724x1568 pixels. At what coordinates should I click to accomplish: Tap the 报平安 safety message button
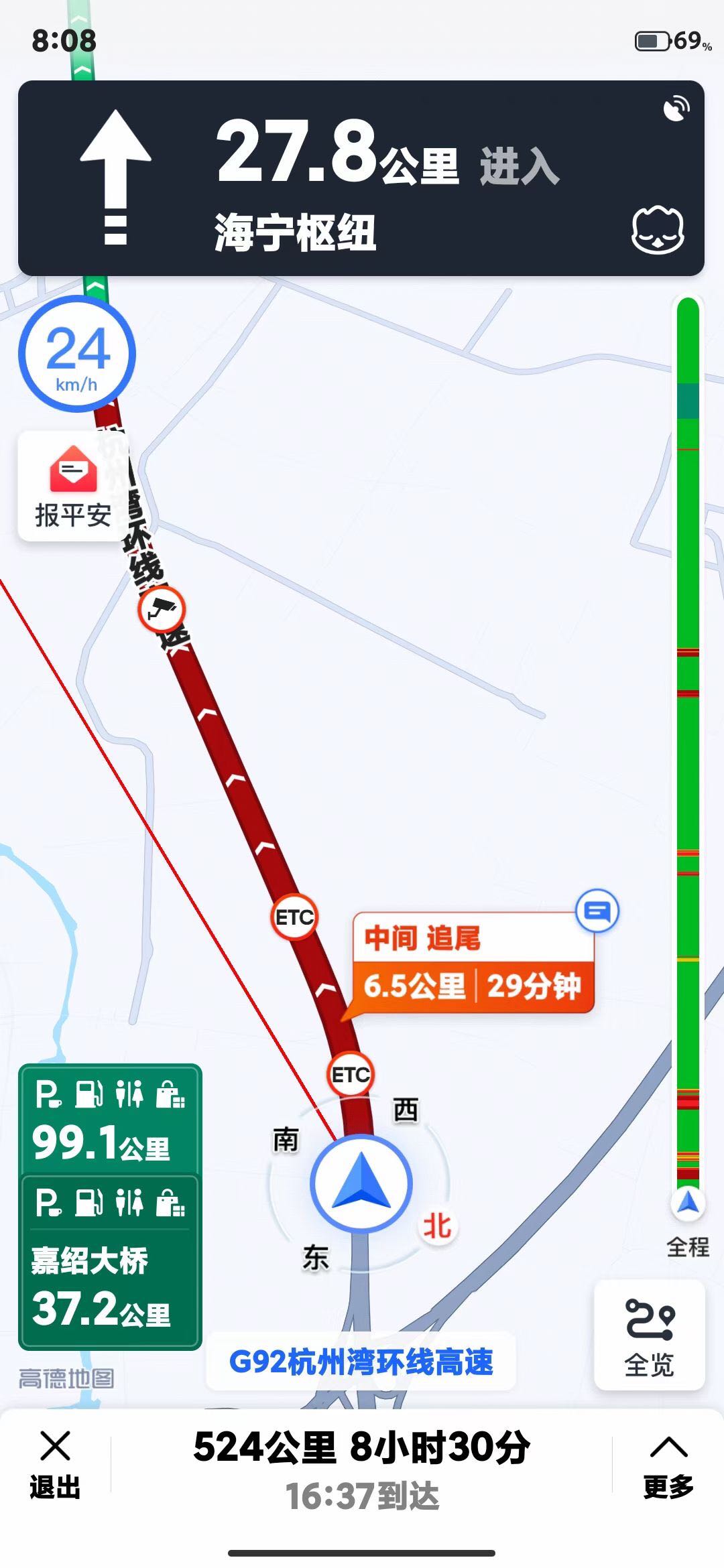[73, 486]
